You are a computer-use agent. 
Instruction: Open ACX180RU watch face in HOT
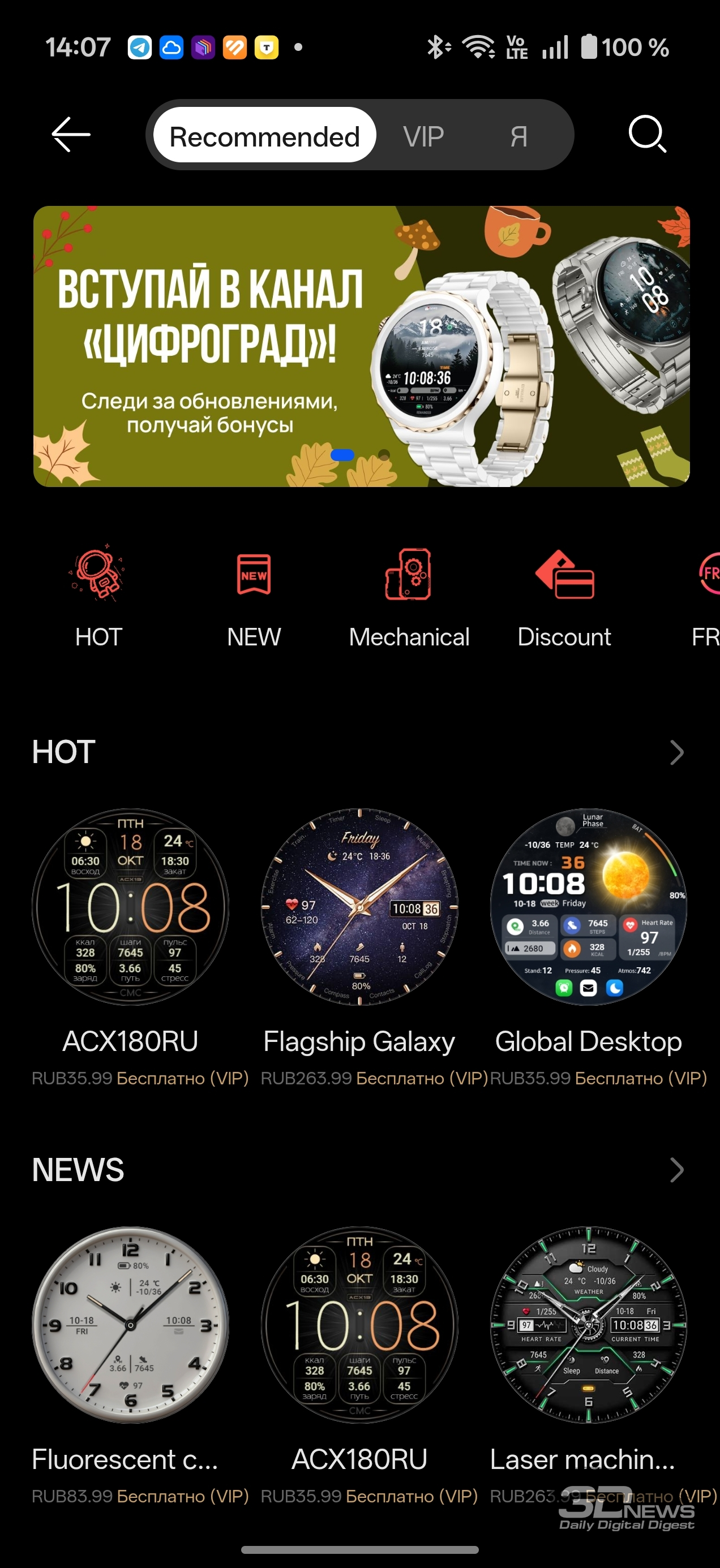click(130, 907)
